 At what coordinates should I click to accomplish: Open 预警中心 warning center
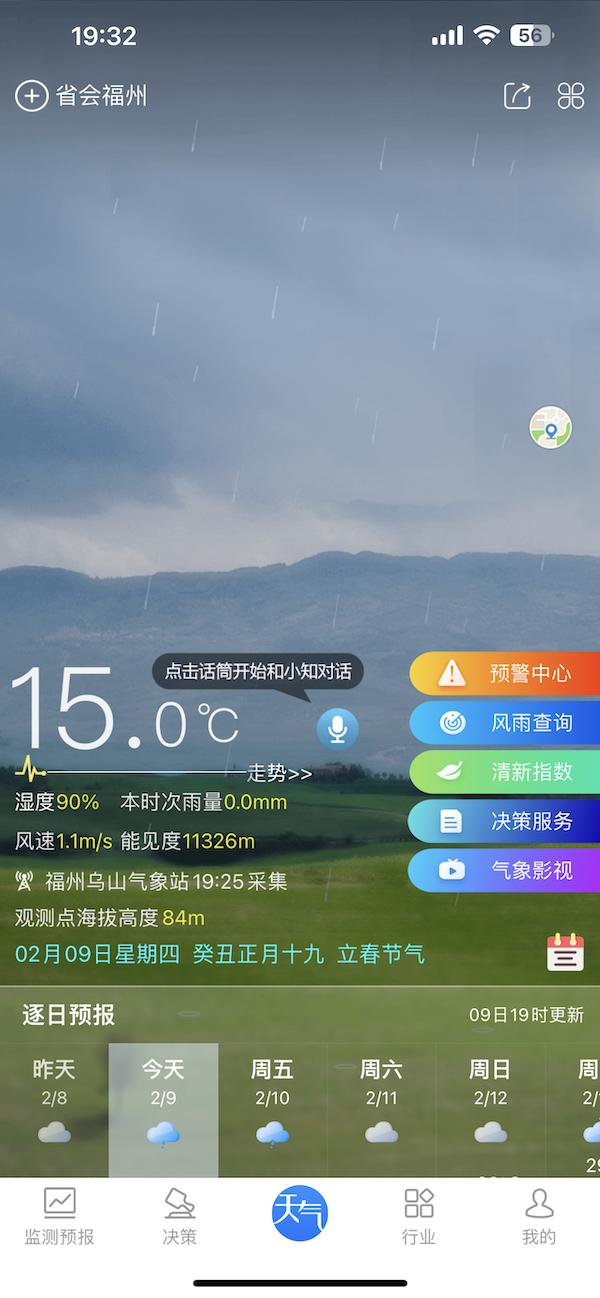pos(505,673)
